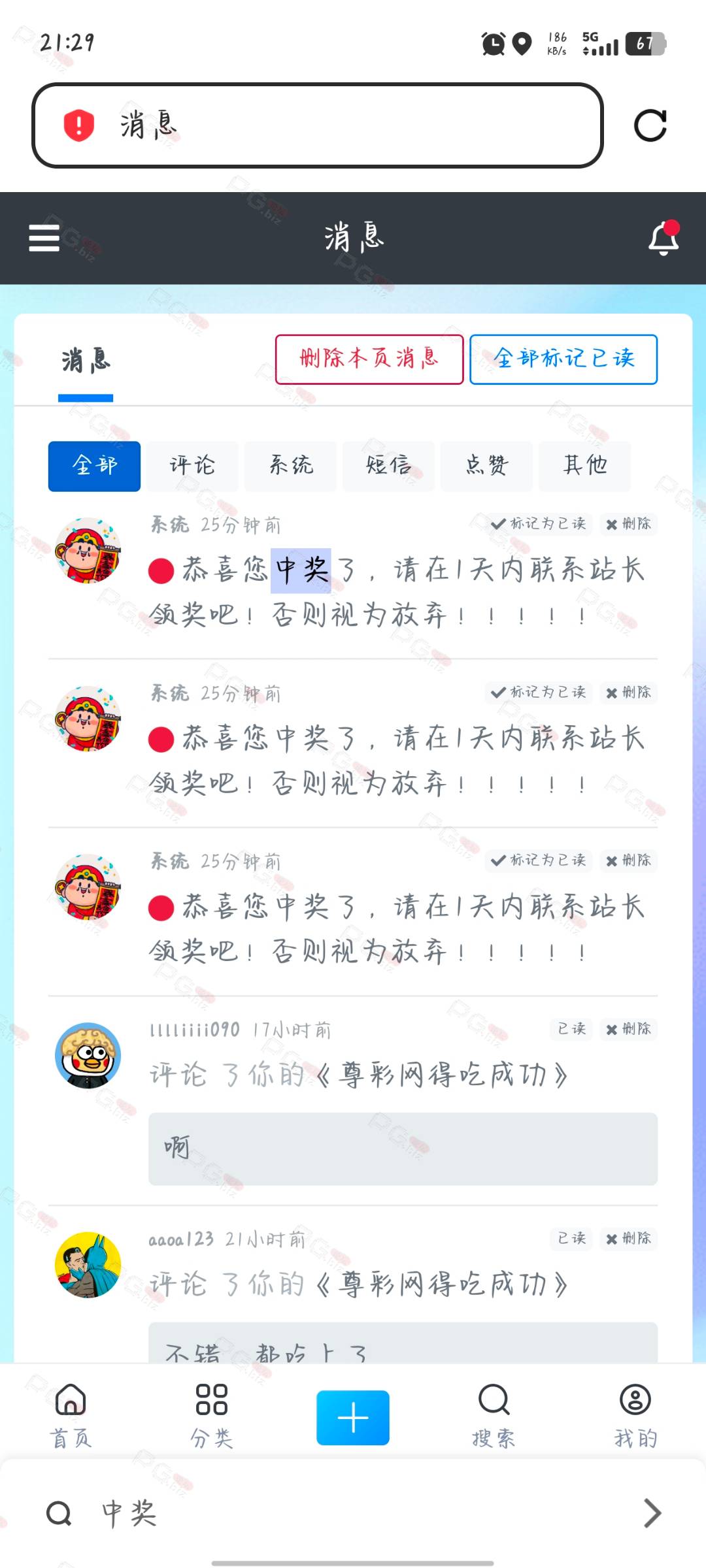Open the 其他 filter tab
Screen dimensions: 706x1568
tap(584, 466)
